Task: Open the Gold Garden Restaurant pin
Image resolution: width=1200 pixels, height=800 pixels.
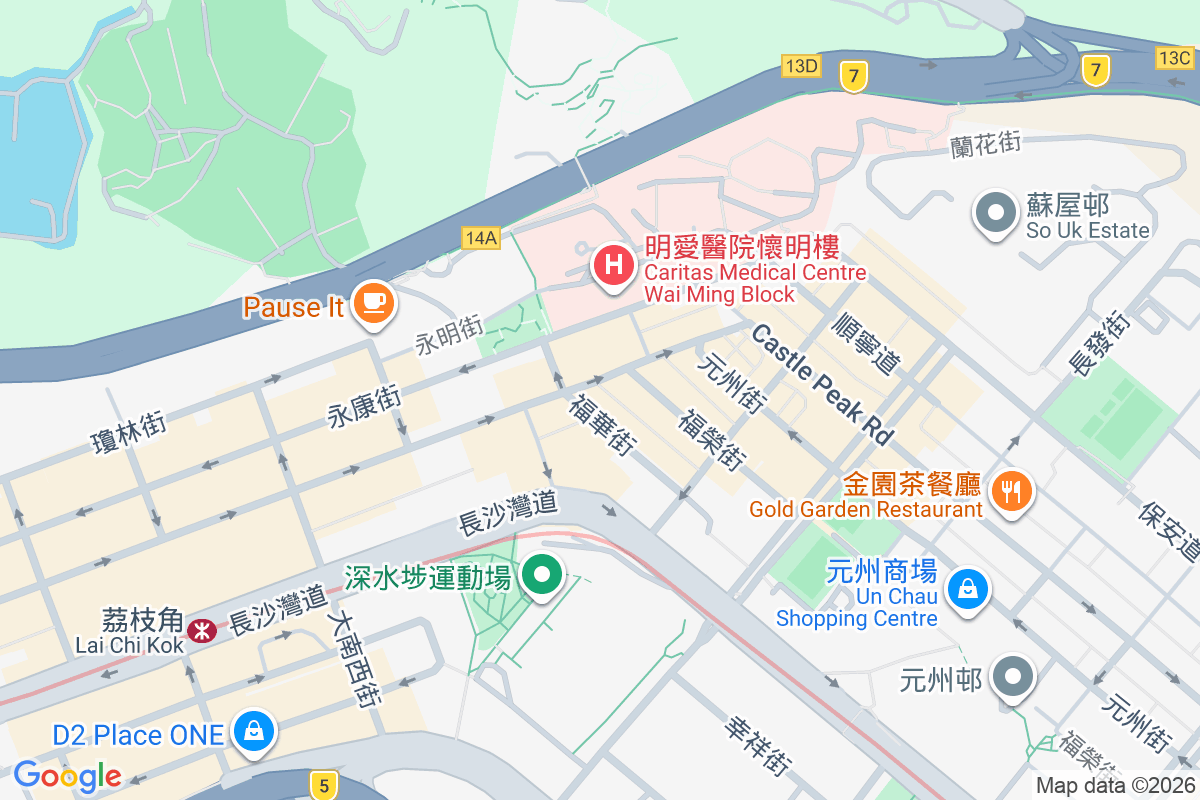Action: [x=1012, y=491]
